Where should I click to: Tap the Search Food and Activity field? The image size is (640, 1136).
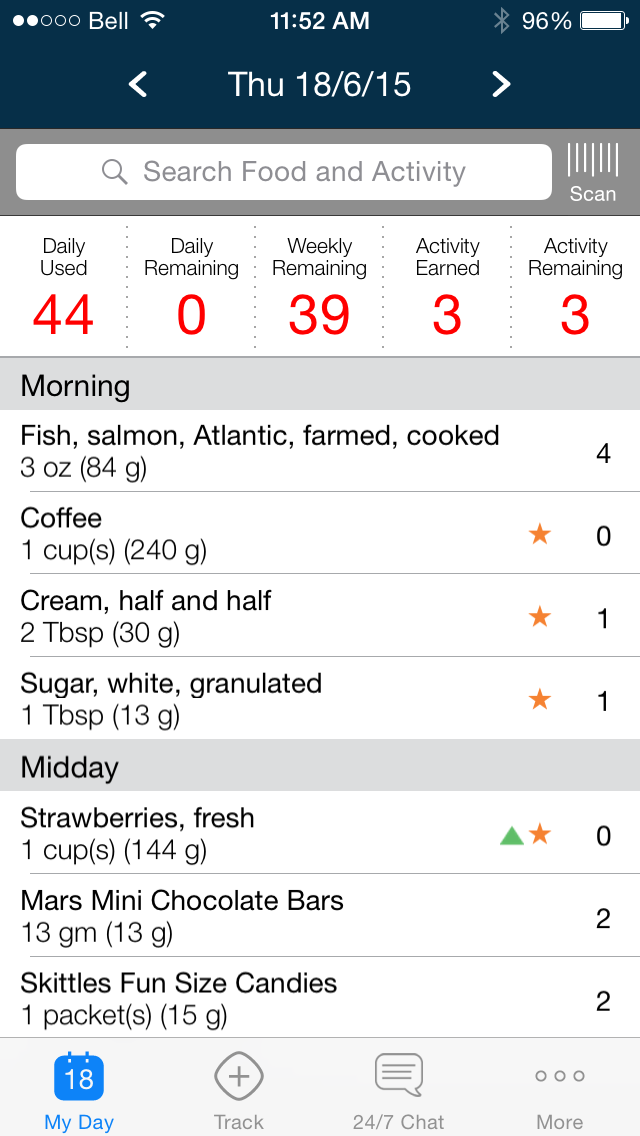(284, 172)
